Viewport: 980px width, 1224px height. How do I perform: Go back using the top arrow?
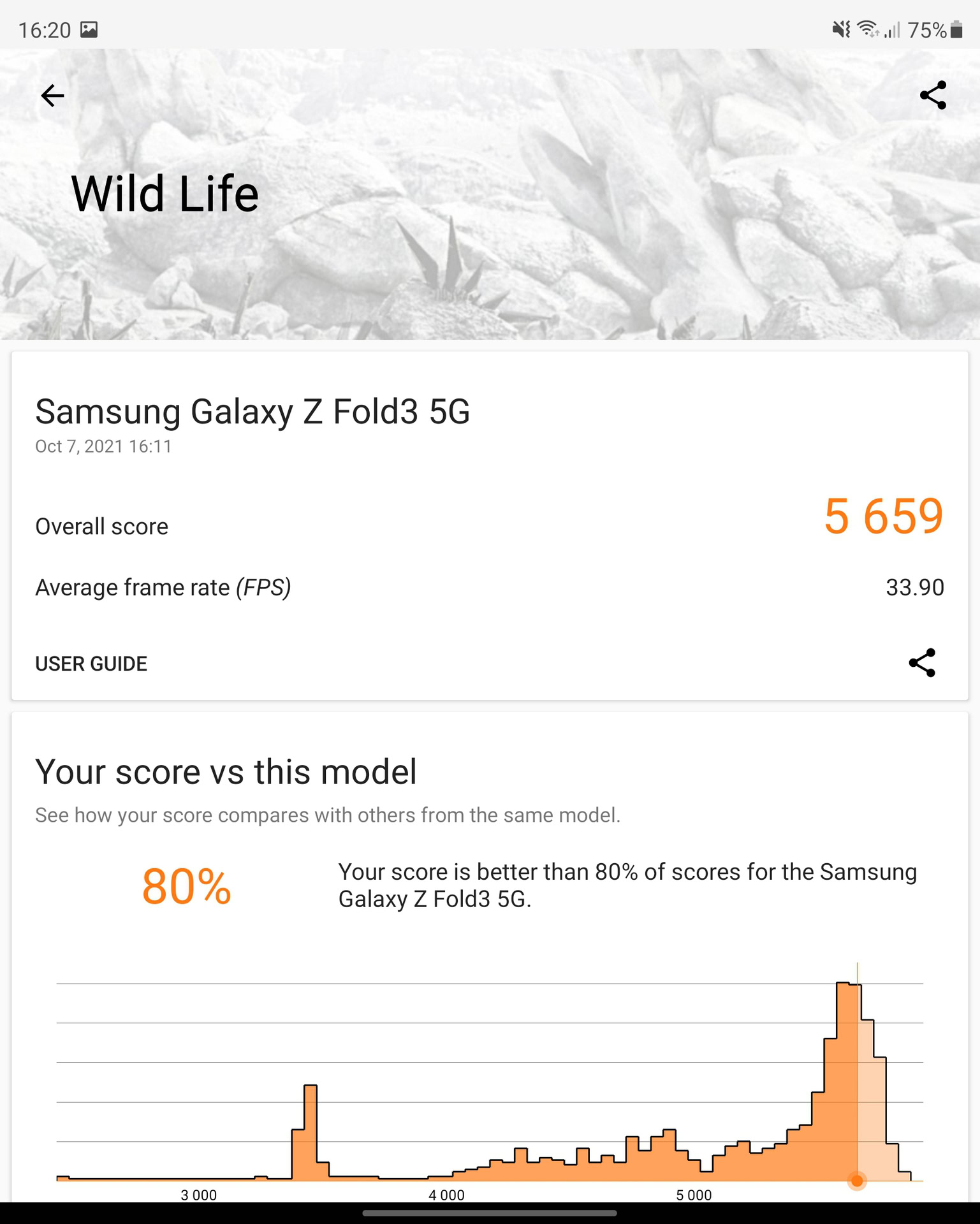point(52,96)
